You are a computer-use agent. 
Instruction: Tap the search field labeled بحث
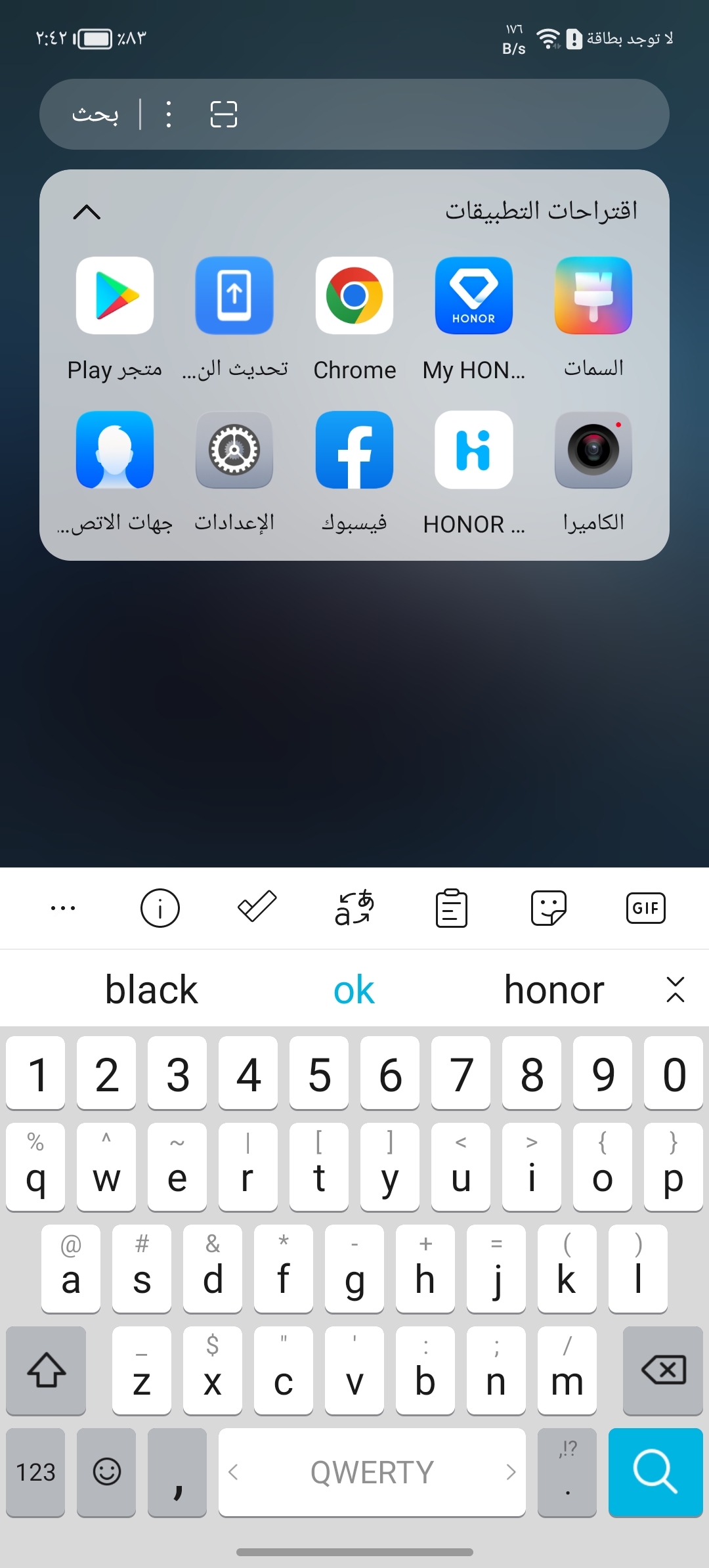[x=394, y=114]
